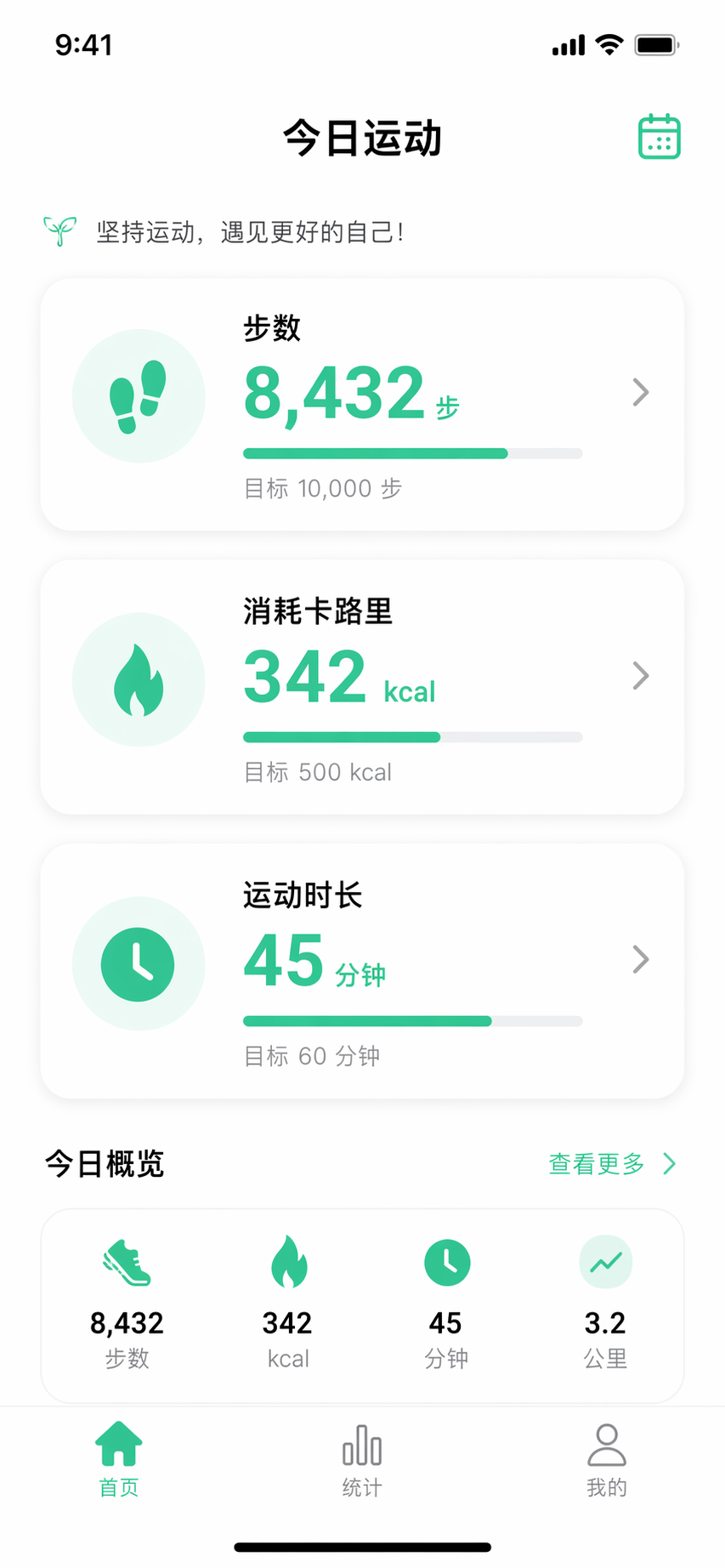Click the 3.2 公里 distance value

pyautogui.click(x=605, y=1323)
